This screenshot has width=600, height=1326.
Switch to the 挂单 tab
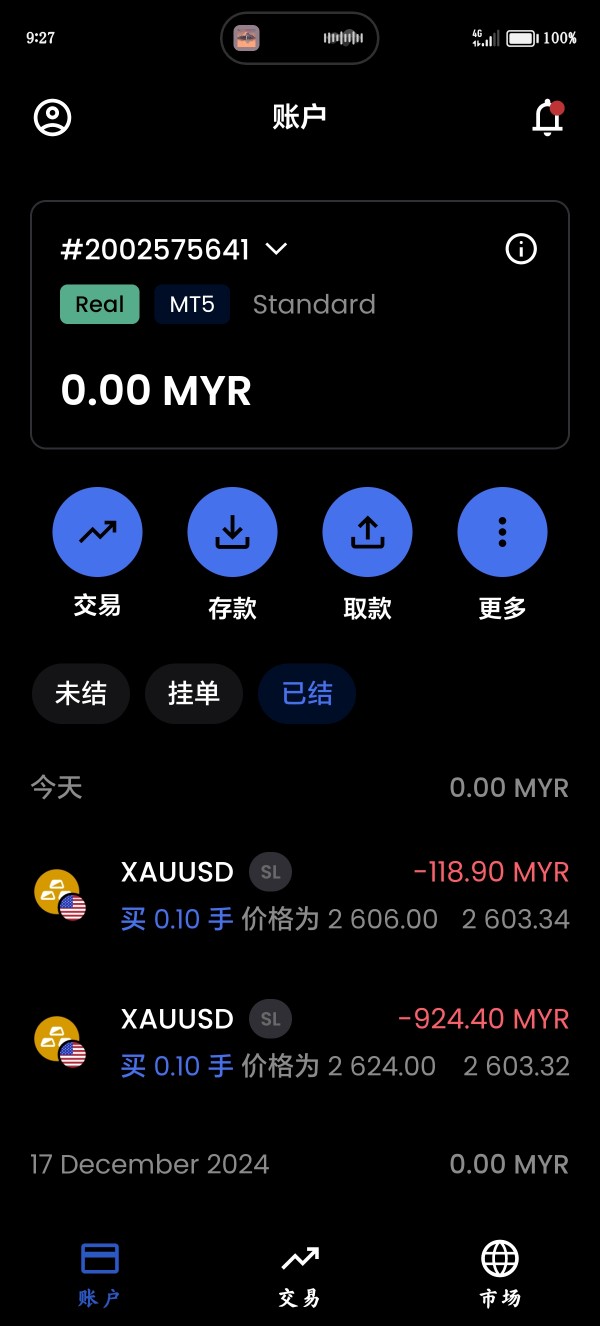pyautogui.click(x=194, y=694)
